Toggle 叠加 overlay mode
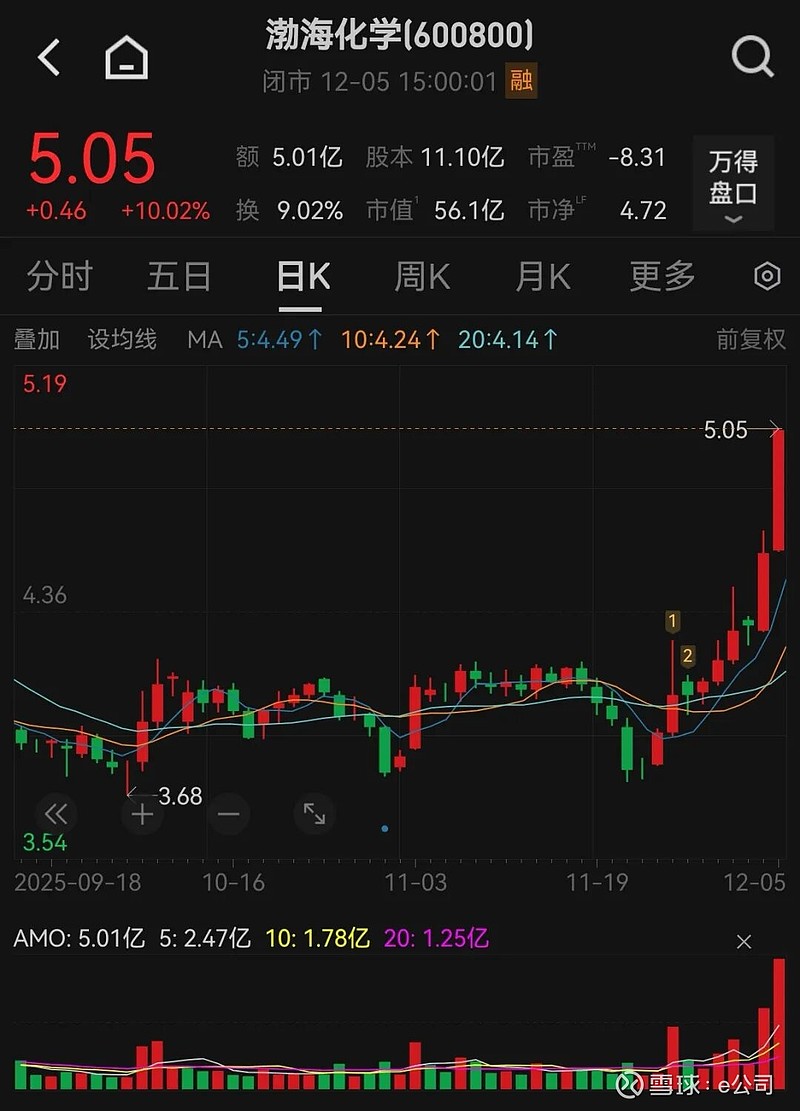800x1111 pixels. (x=37, y=340)
